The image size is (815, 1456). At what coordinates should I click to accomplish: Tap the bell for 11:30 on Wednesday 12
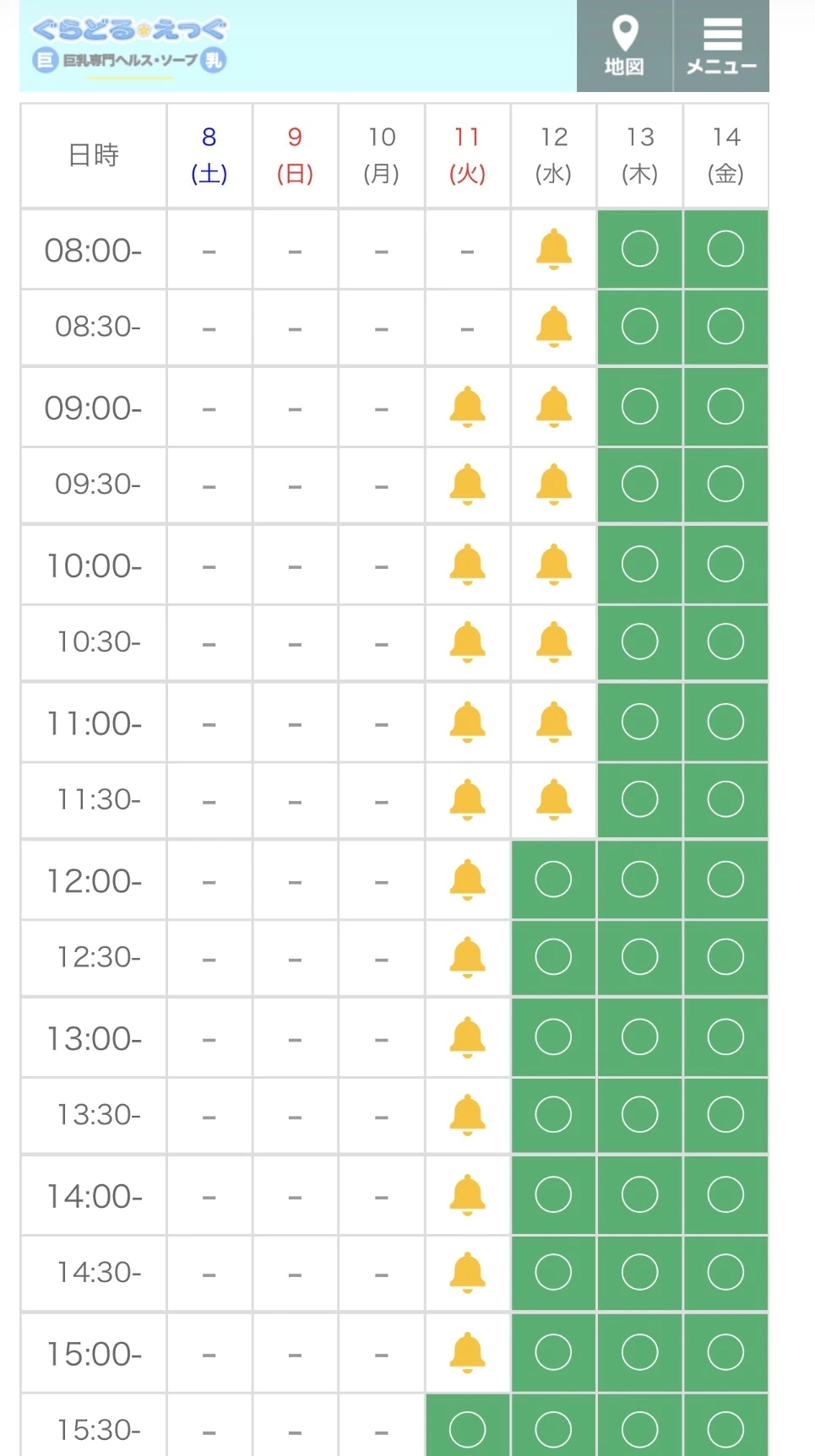(554, 800)
